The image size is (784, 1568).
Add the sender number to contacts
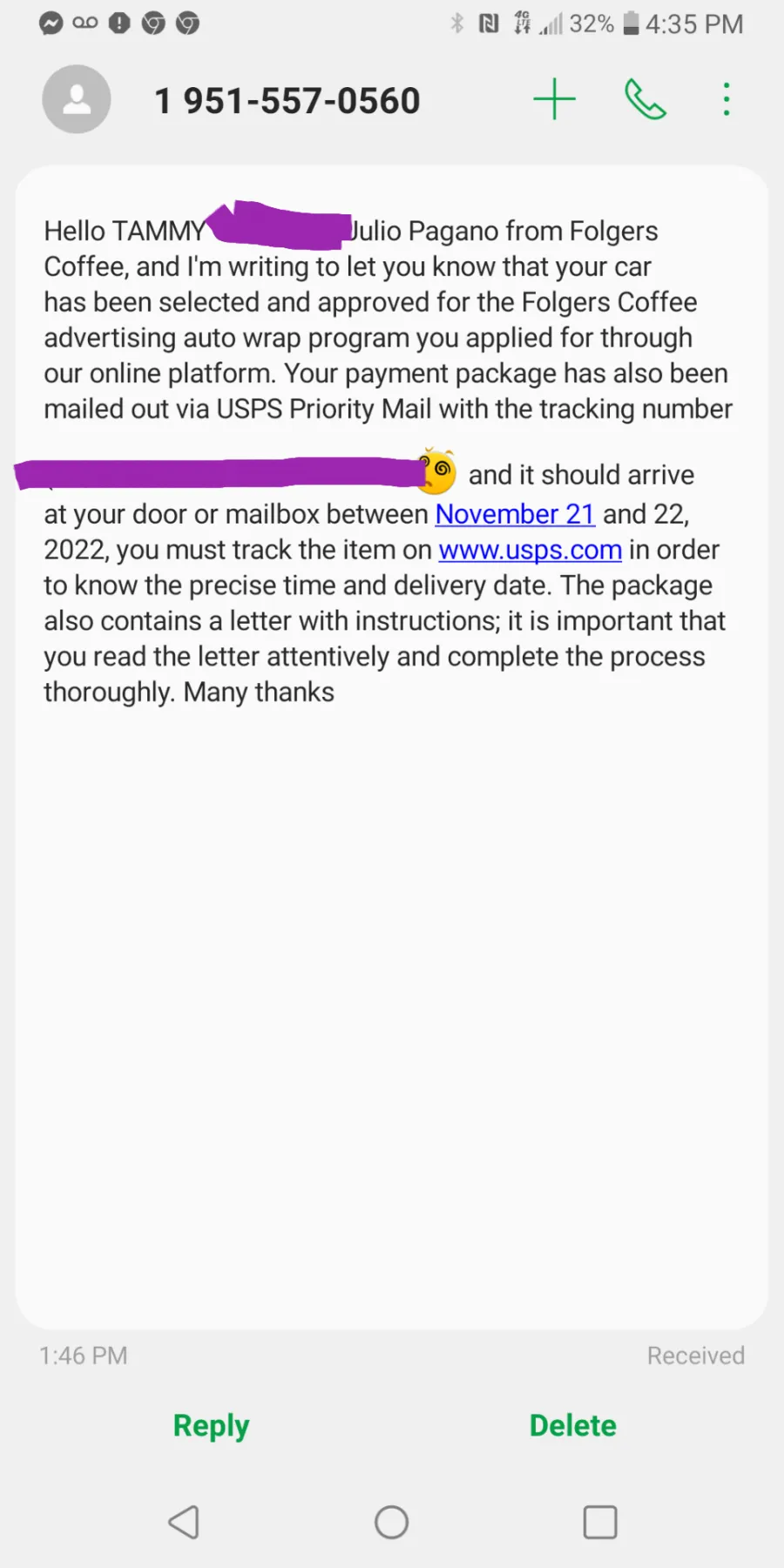pyautogui.click(x=555, y=99)
